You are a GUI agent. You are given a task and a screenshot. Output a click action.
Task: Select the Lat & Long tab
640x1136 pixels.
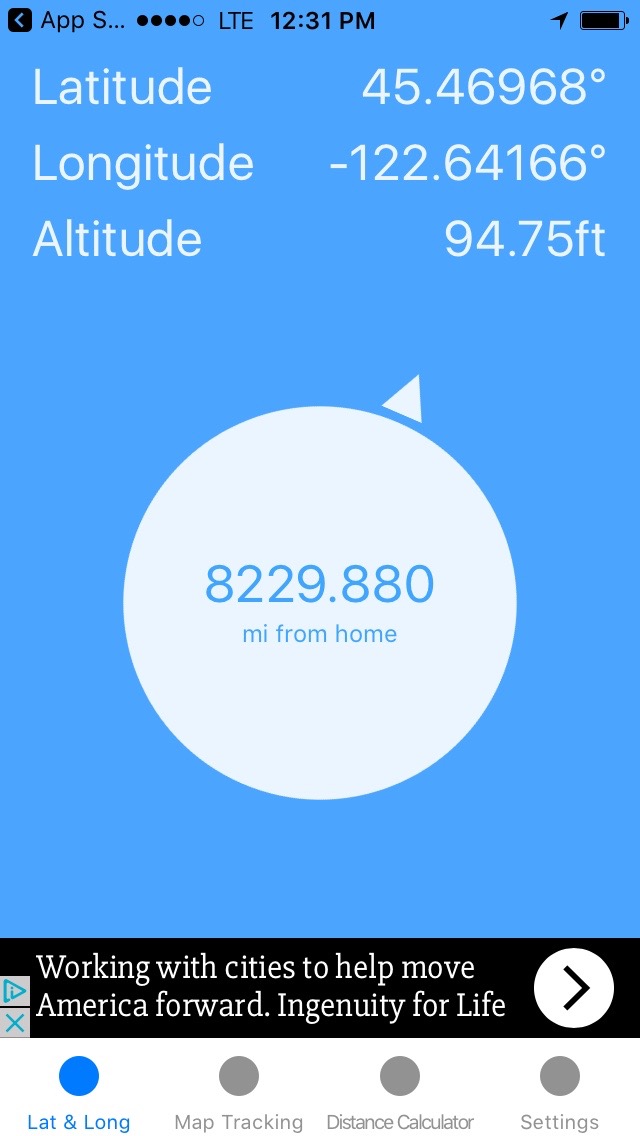tap(79, 1092)
